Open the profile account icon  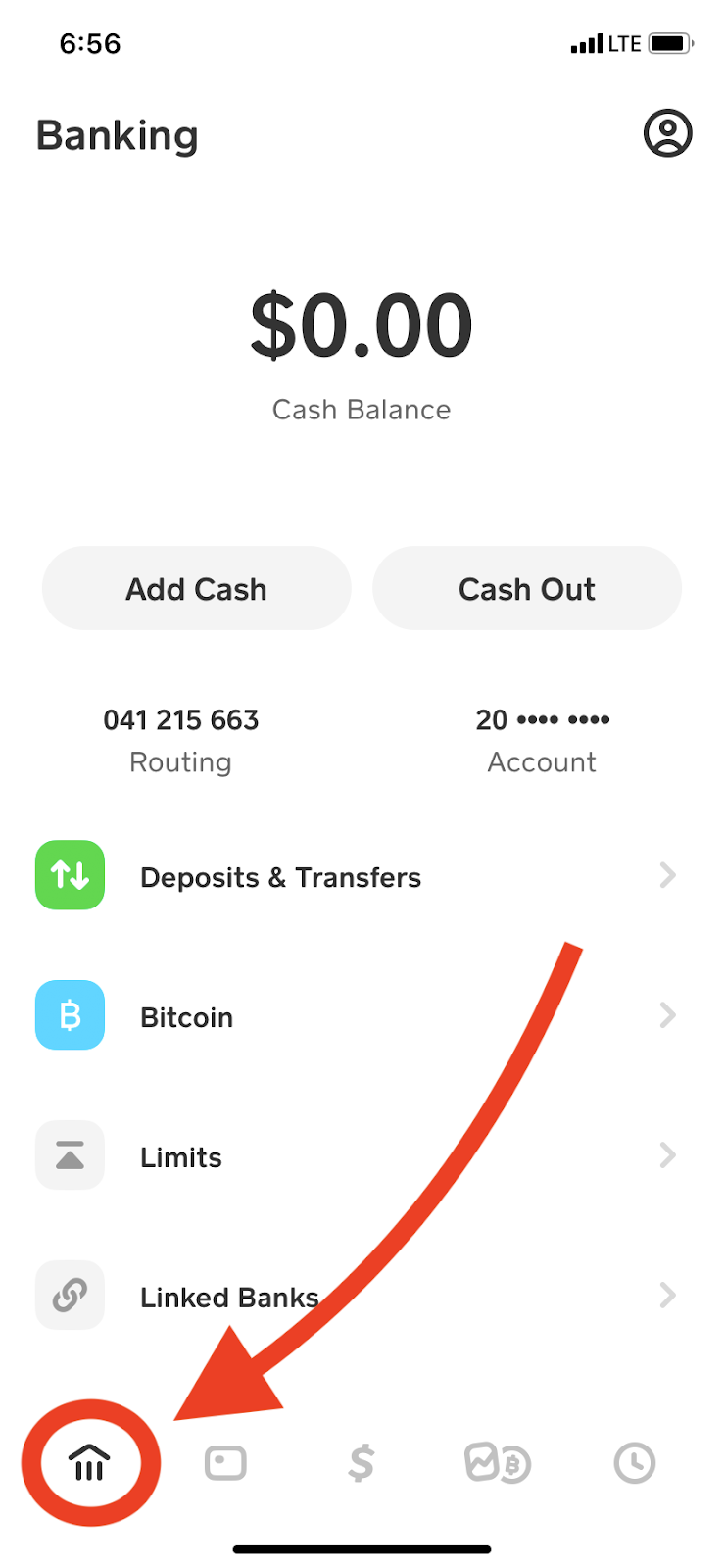pos(667,133)
